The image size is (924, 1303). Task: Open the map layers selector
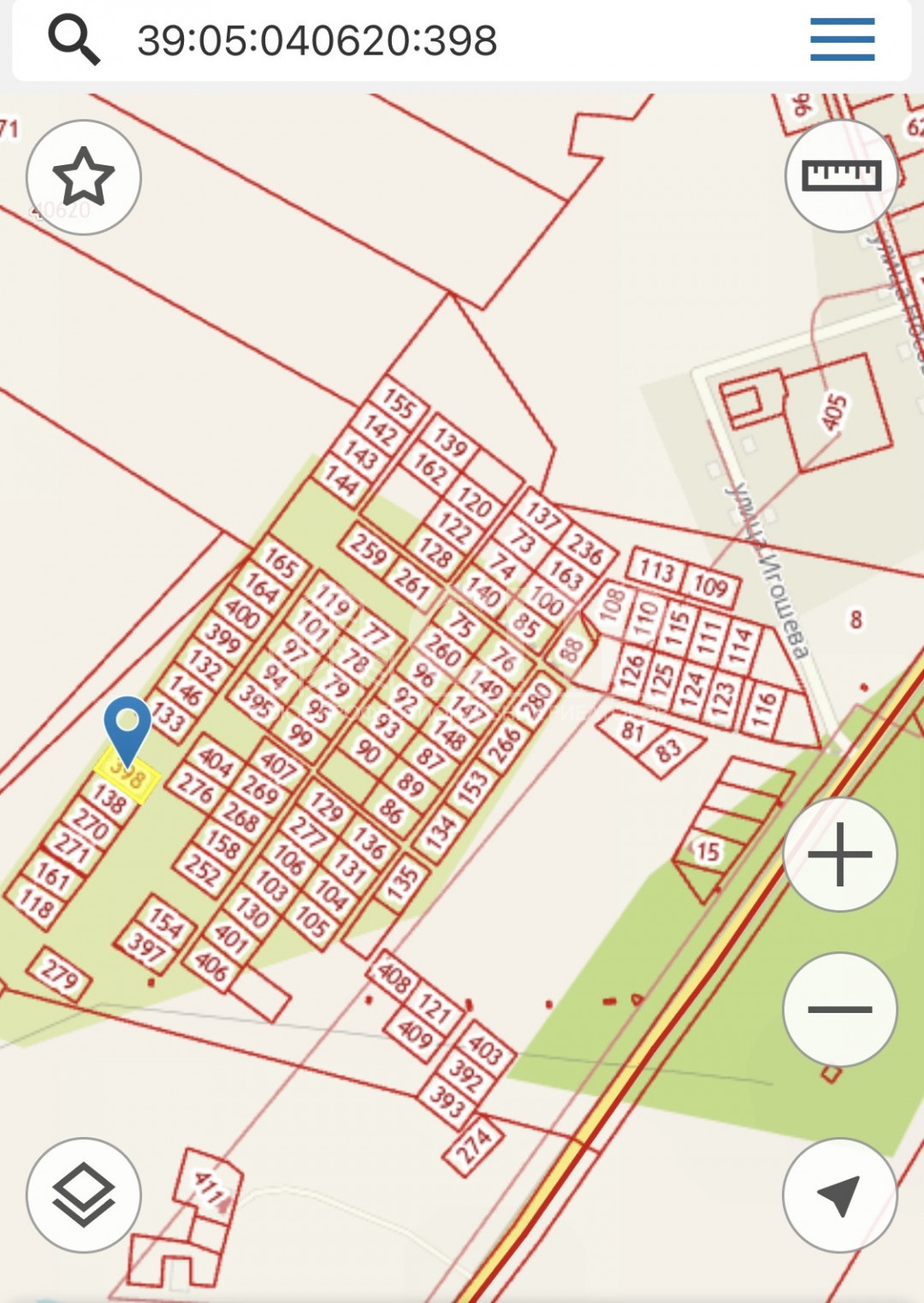click(84, 1194)
